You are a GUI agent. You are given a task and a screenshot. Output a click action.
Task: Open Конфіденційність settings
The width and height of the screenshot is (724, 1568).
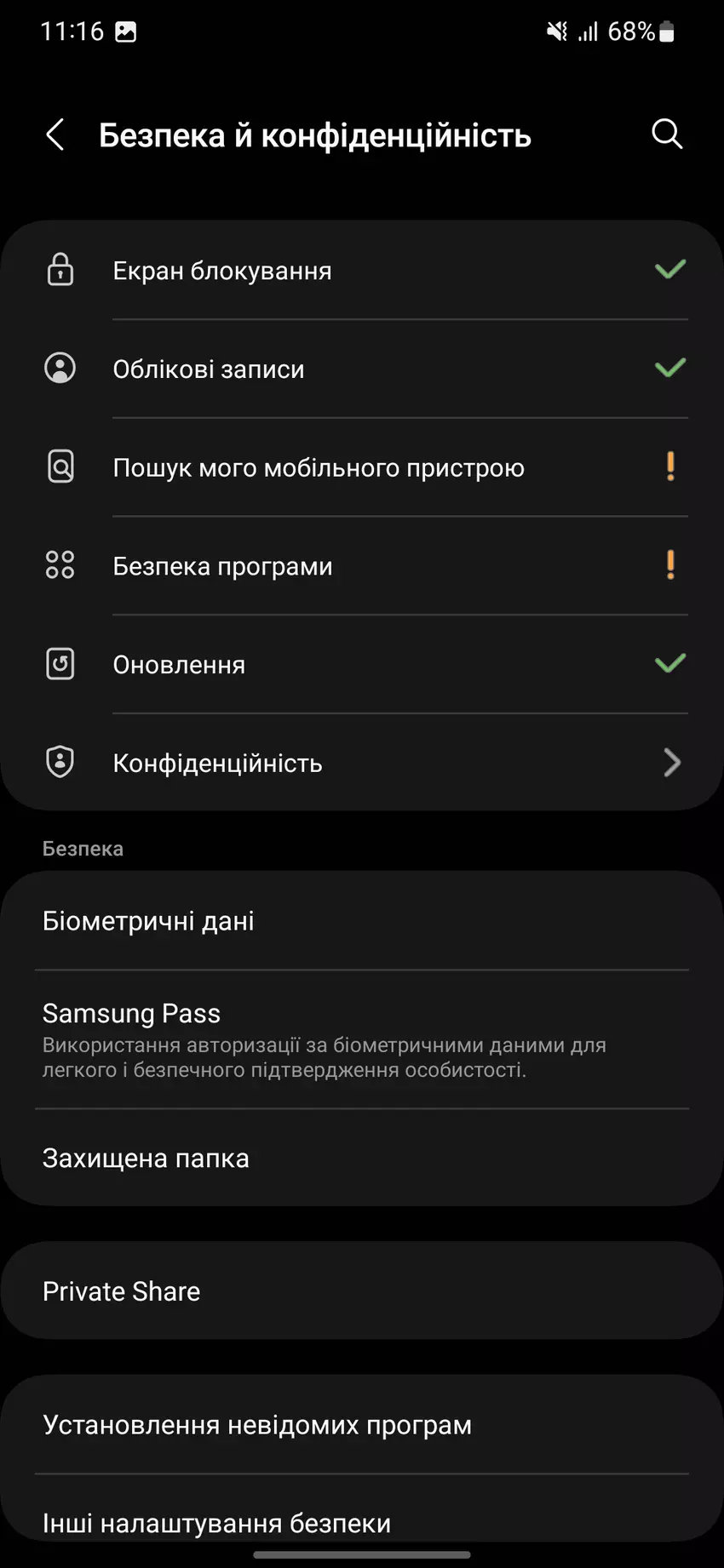point(362,763)
